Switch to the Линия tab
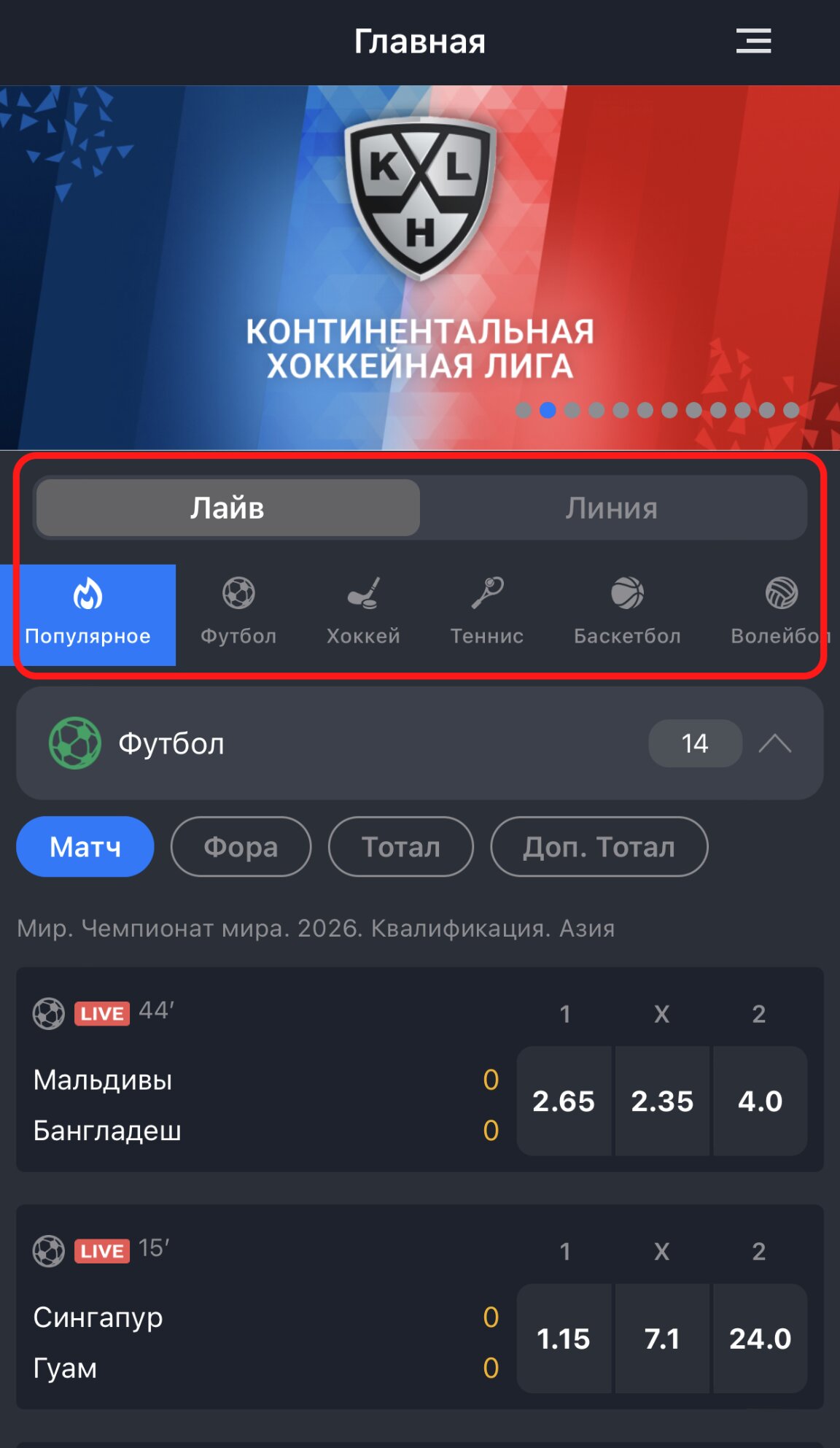 tap(611, 508)
